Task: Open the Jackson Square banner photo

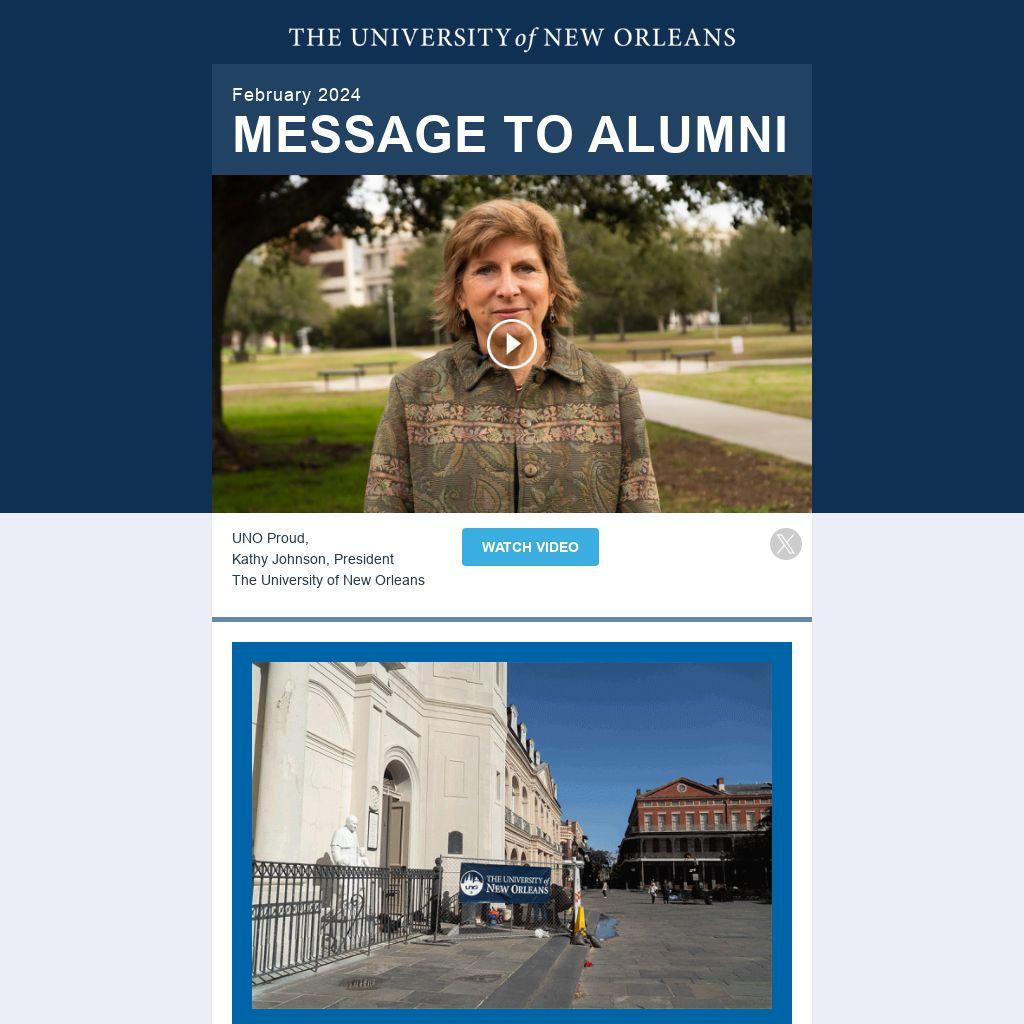Action: tap(512, 834)
